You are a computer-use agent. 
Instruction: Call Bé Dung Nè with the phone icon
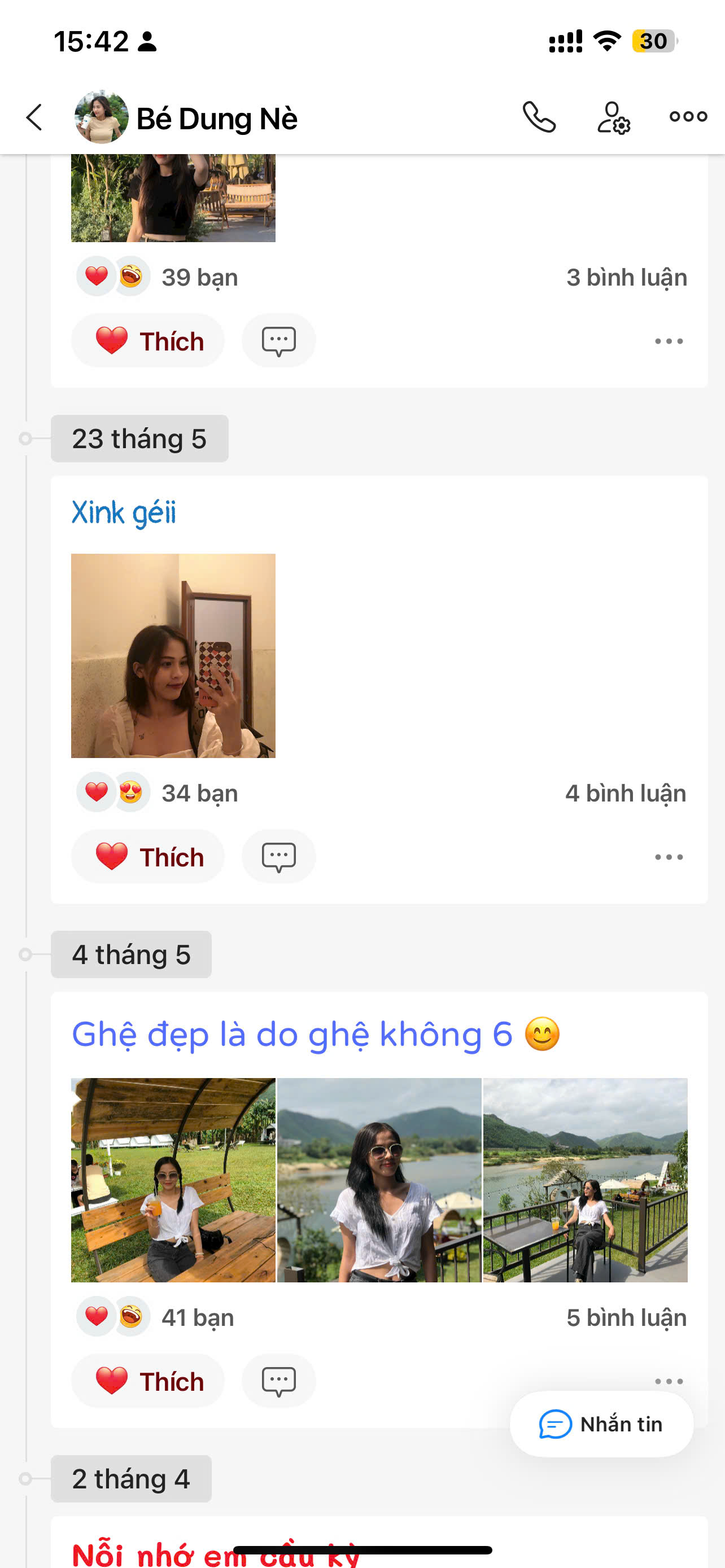(539, 117)
